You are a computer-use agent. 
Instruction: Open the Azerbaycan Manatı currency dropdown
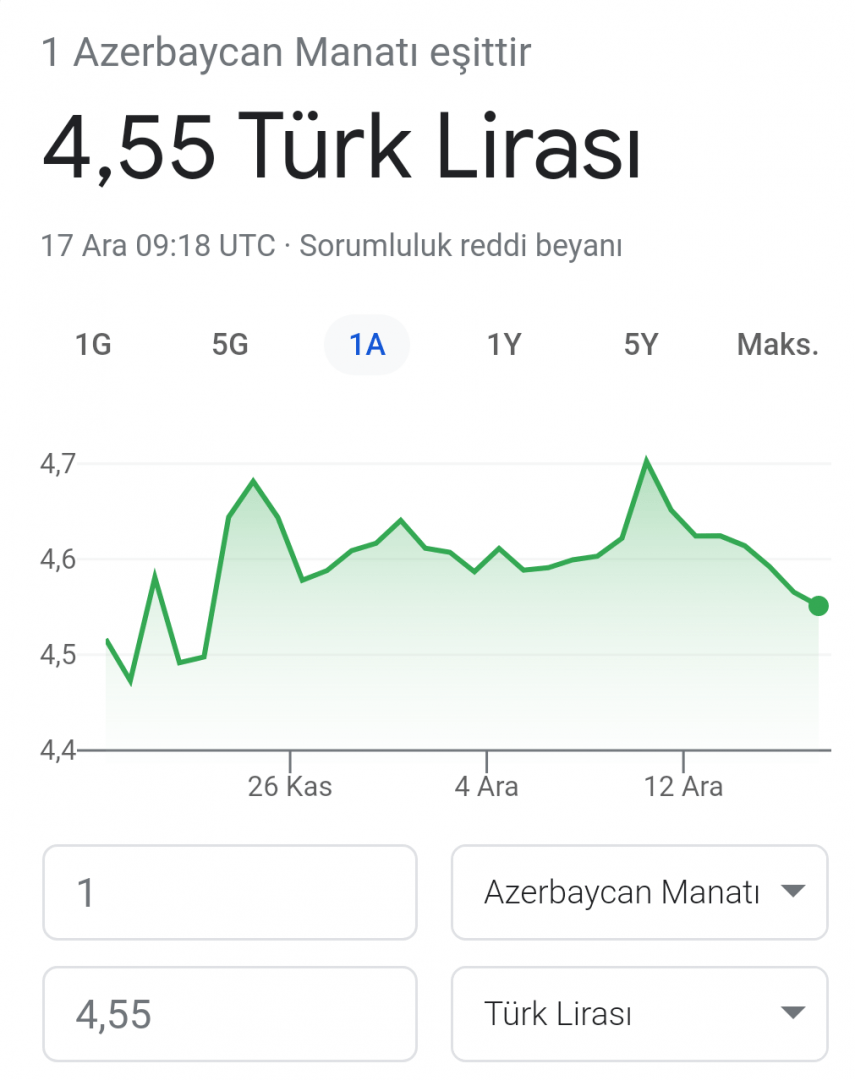click(639, 892)
